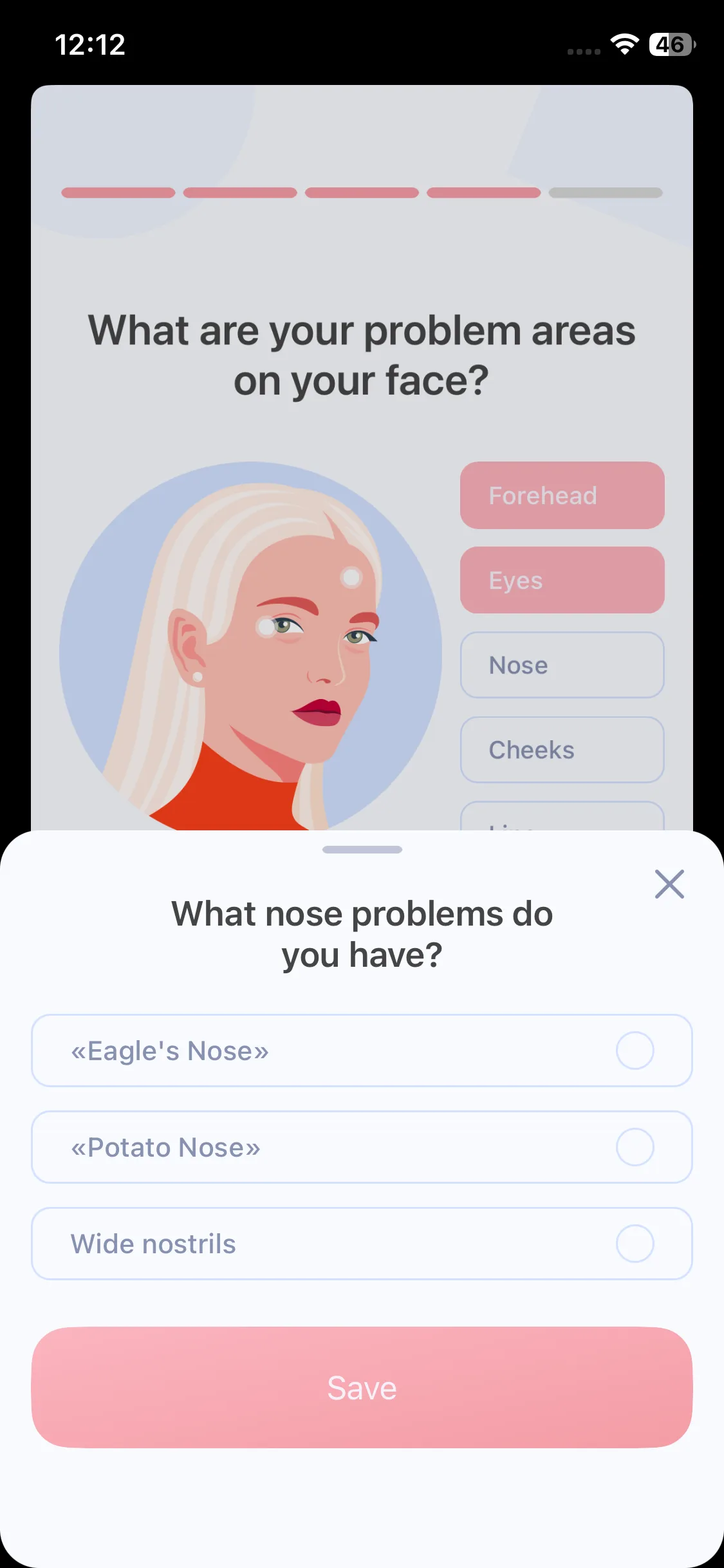Choose Wide nostrils option
This screenshot has width=724, height=1568.
pos(362,1244)
